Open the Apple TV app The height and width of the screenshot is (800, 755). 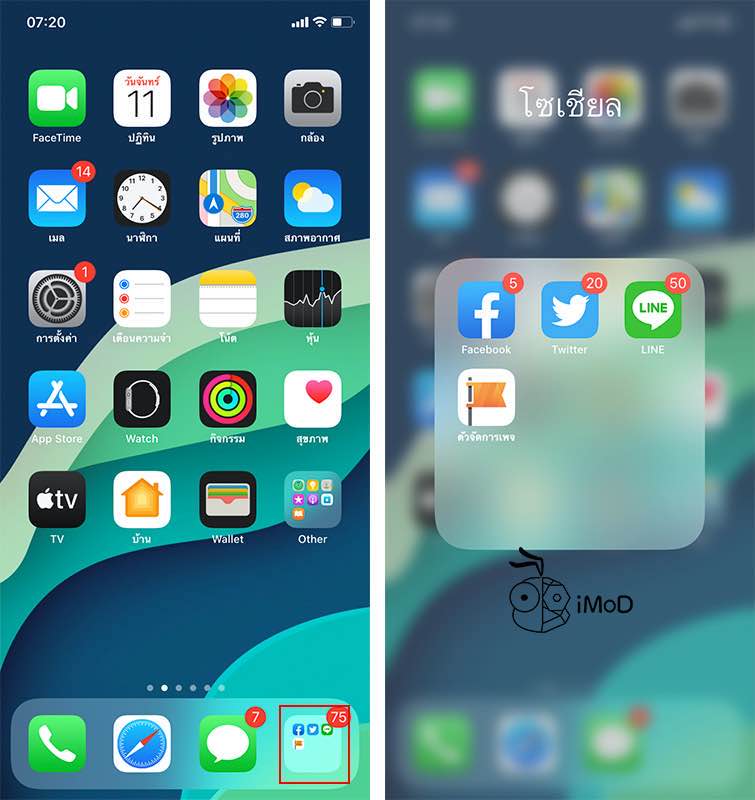tap(57, 499)
